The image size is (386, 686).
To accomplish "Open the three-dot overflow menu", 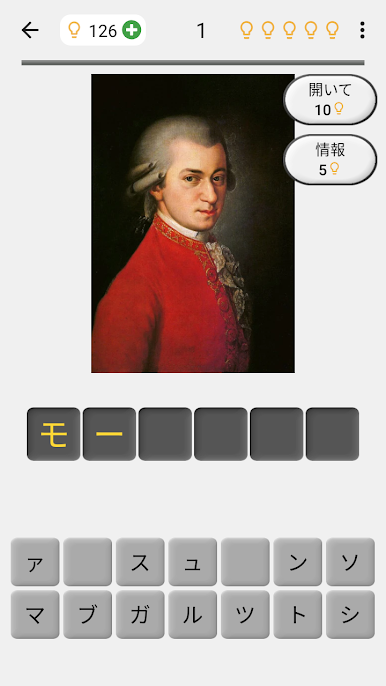I will [362, 30].
